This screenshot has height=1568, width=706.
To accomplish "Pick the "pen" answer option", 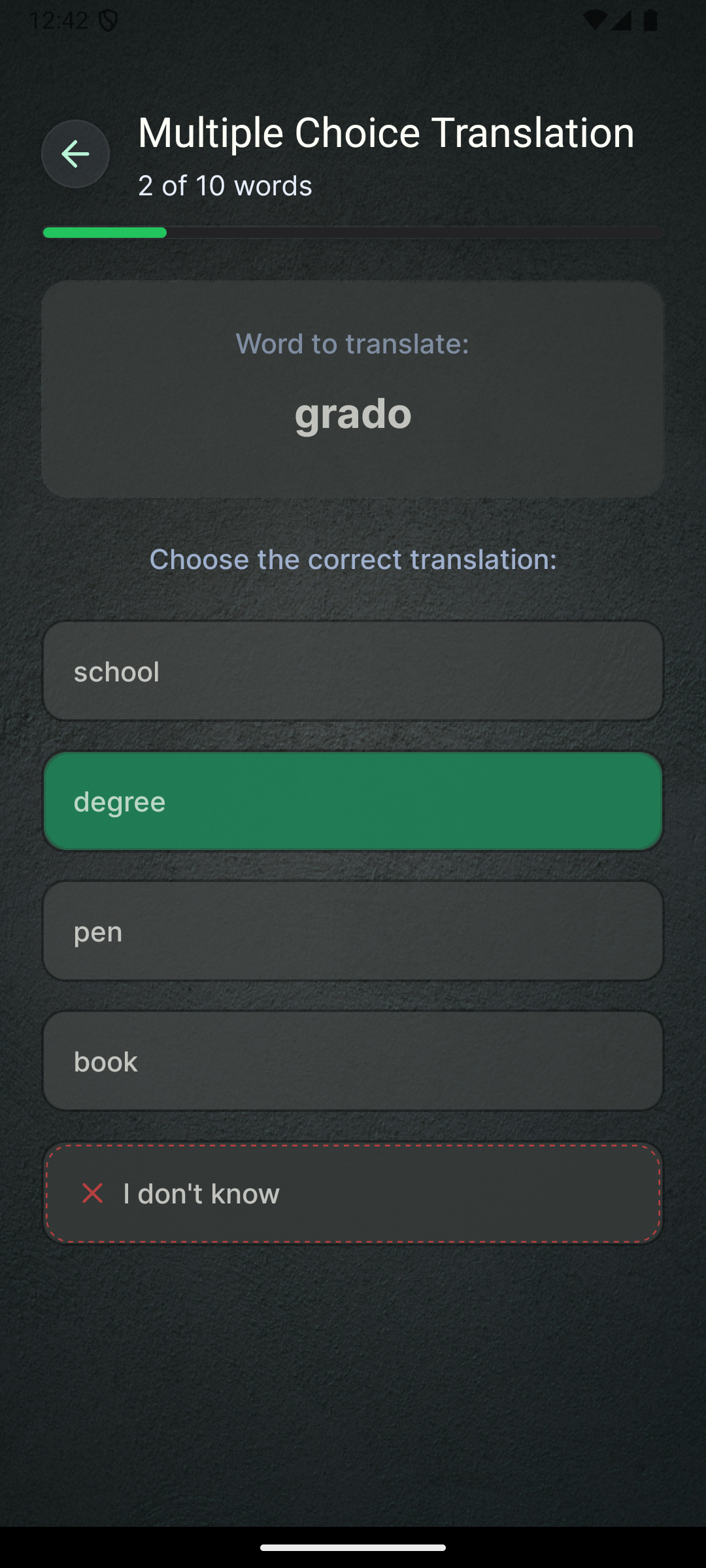I will tap(353, 931).
